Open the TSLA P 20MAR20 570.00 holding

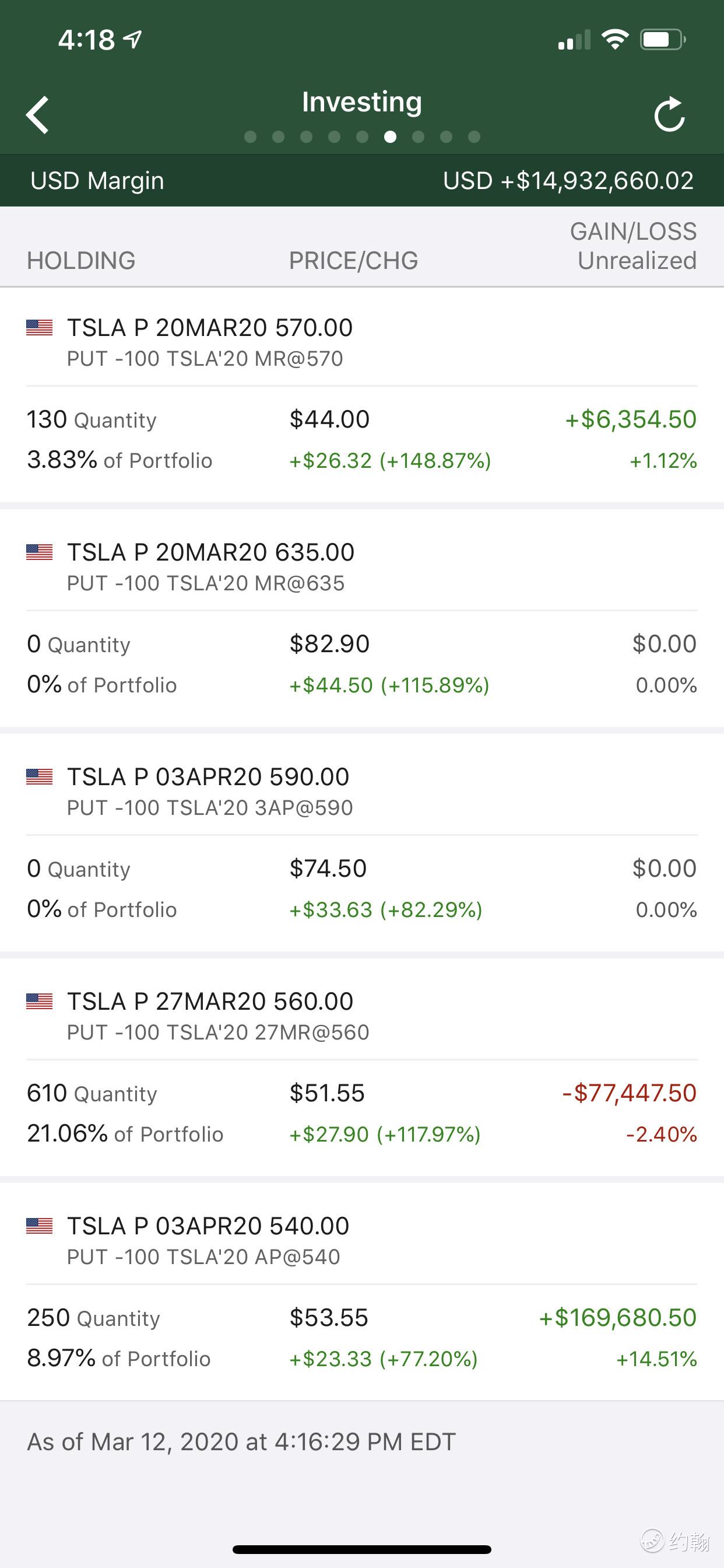pyautogui.click(x=362, y=395)
